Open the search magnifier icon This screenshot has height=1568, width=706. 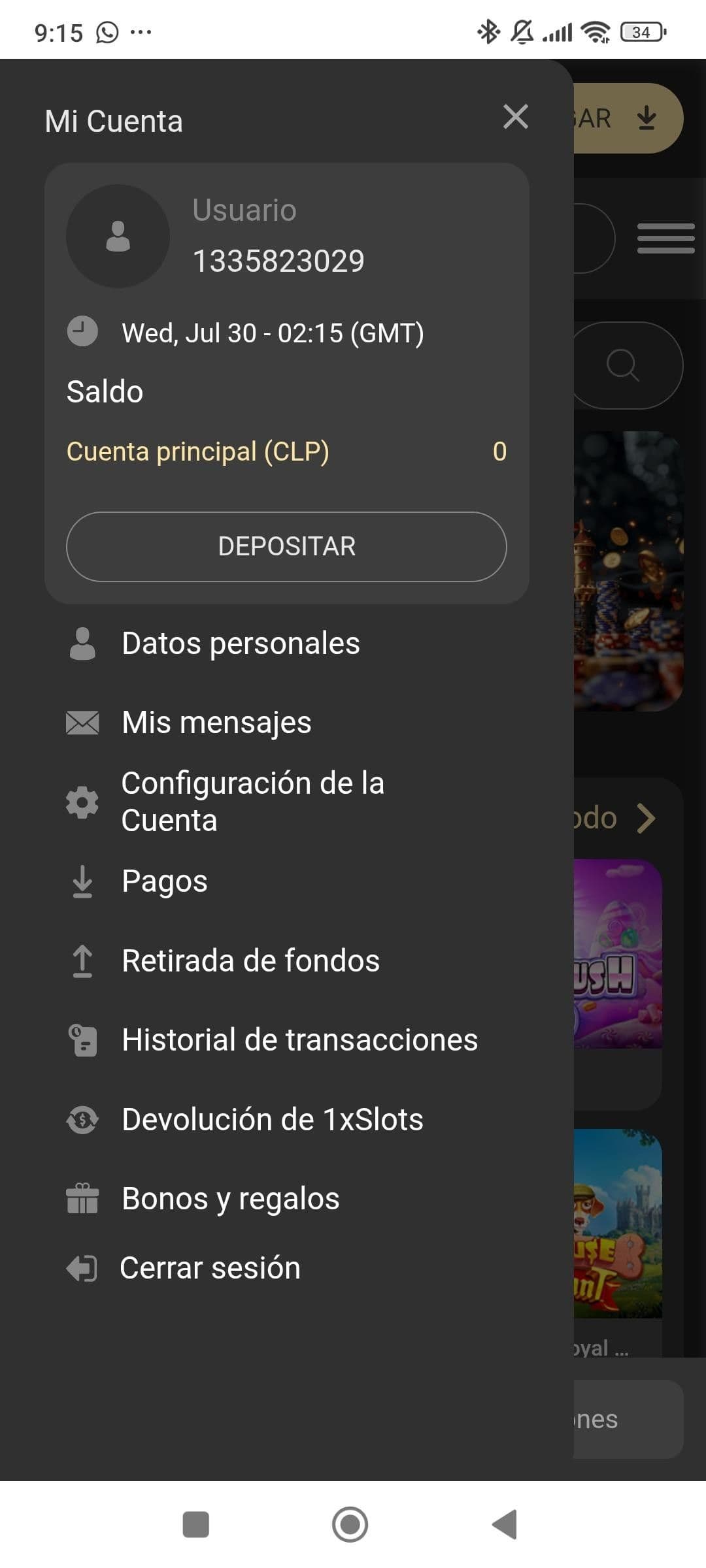[x=623, y=365]
